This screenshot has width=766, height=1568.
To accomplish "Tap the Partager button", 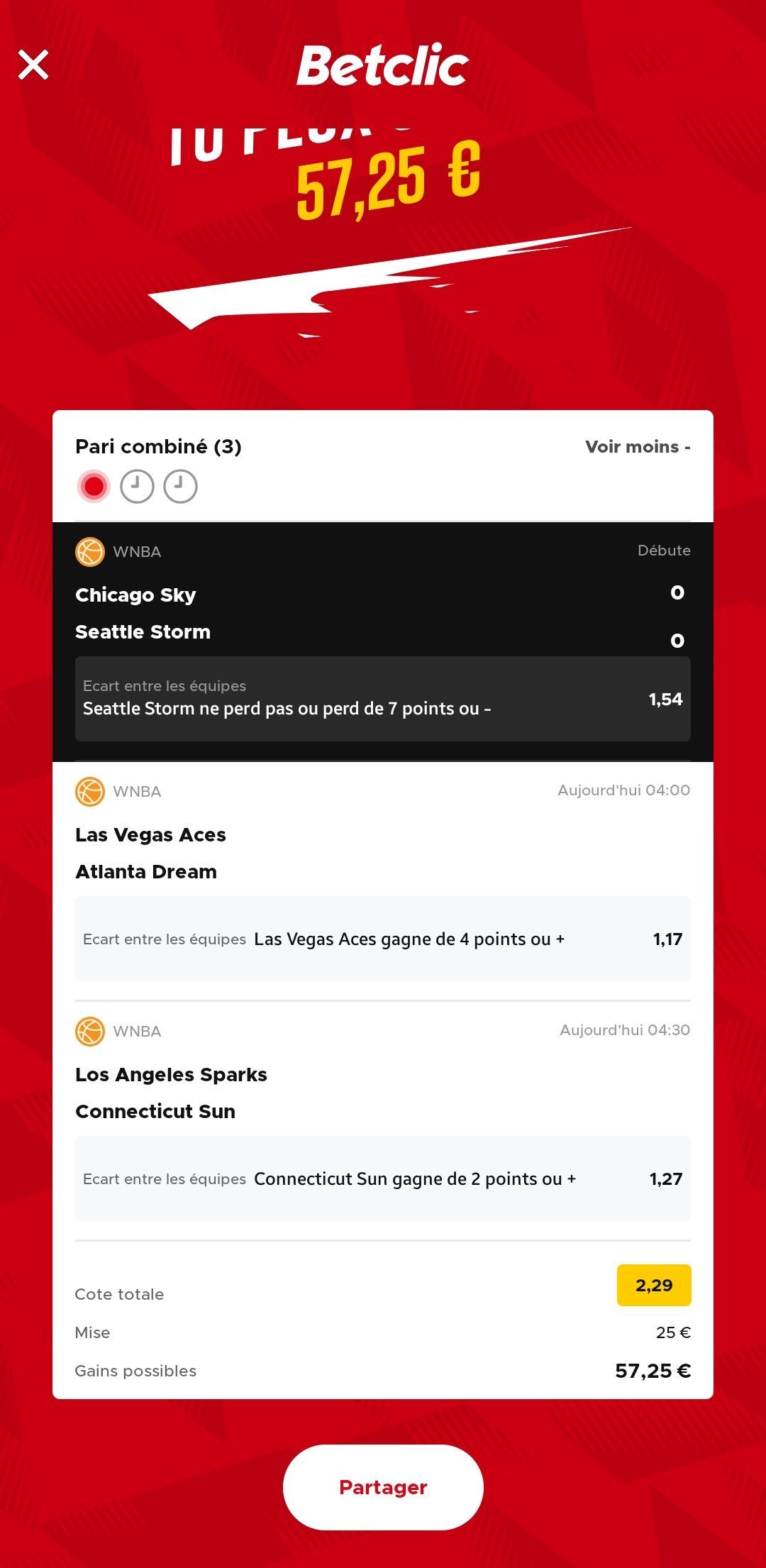I will tap(383, 1487).
